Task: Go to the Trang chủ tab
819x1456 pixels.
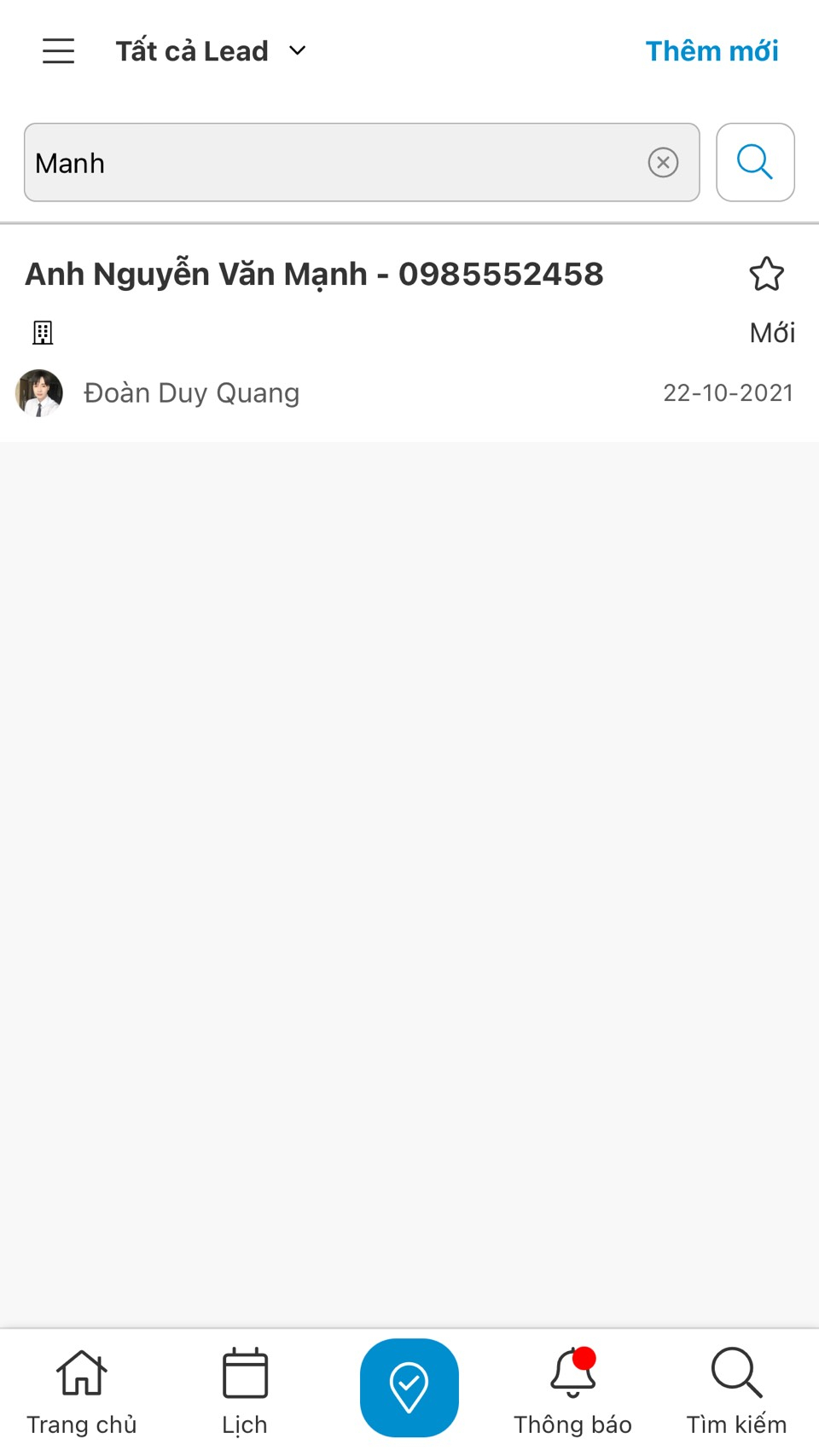Action: [x=82, y=1391]
